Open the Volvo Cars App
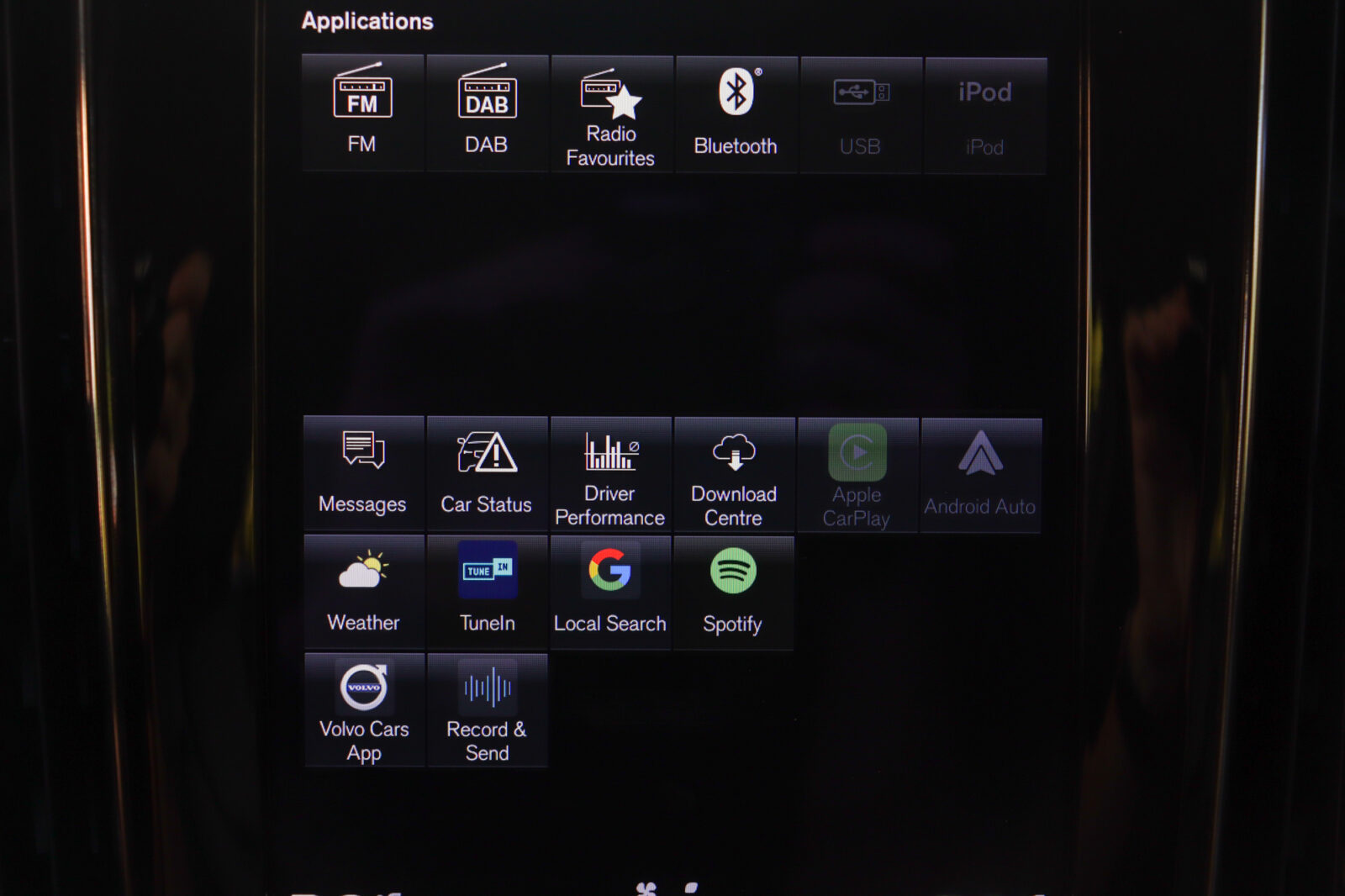 pyautogui.click(x=364, y=710)
